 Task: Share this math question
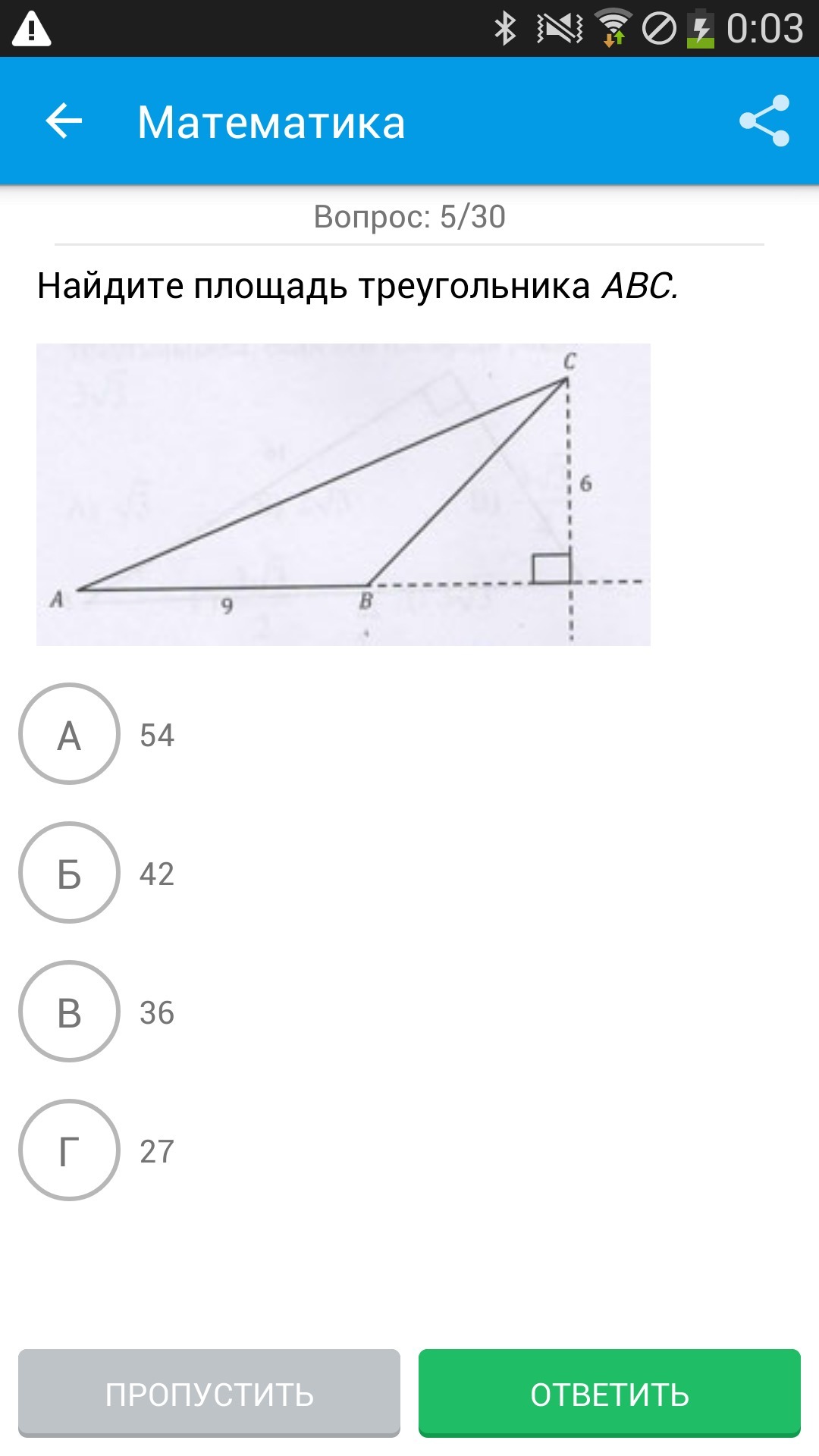(764, 121)
